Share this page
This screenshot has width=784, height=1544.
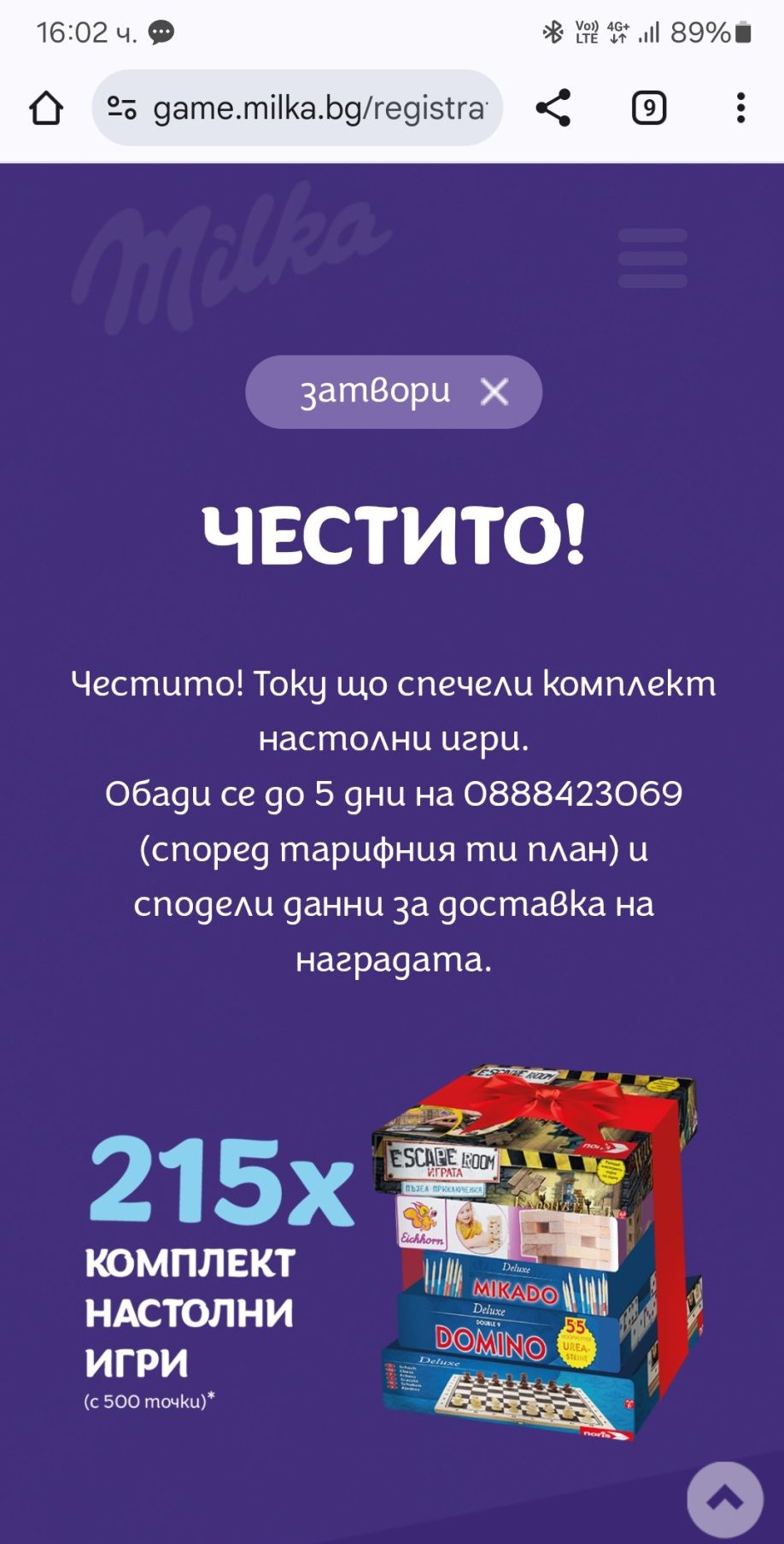[x=553, y=109]
